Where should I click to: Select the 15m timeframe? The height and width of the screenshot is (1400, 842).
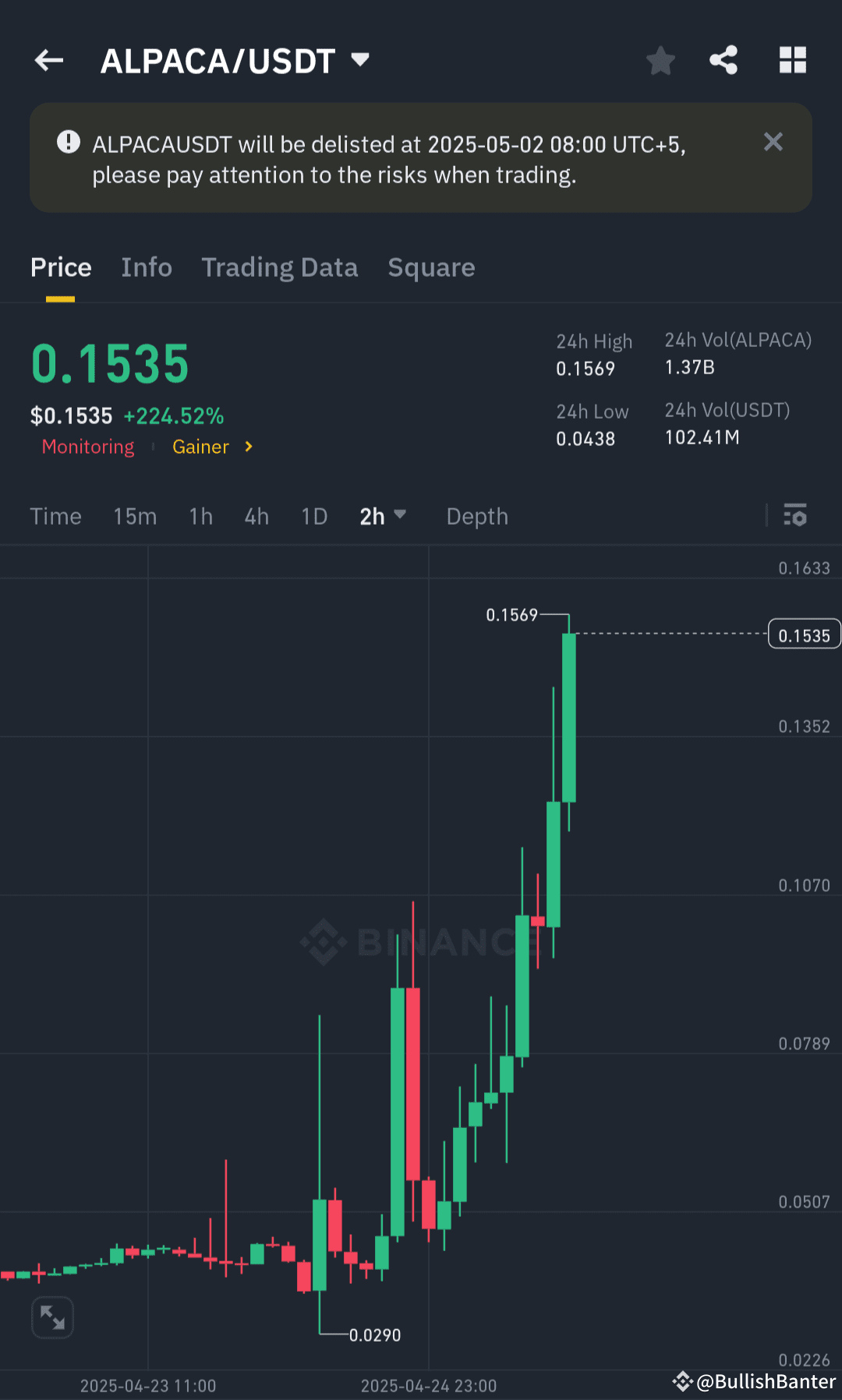[x=134, y=515]
